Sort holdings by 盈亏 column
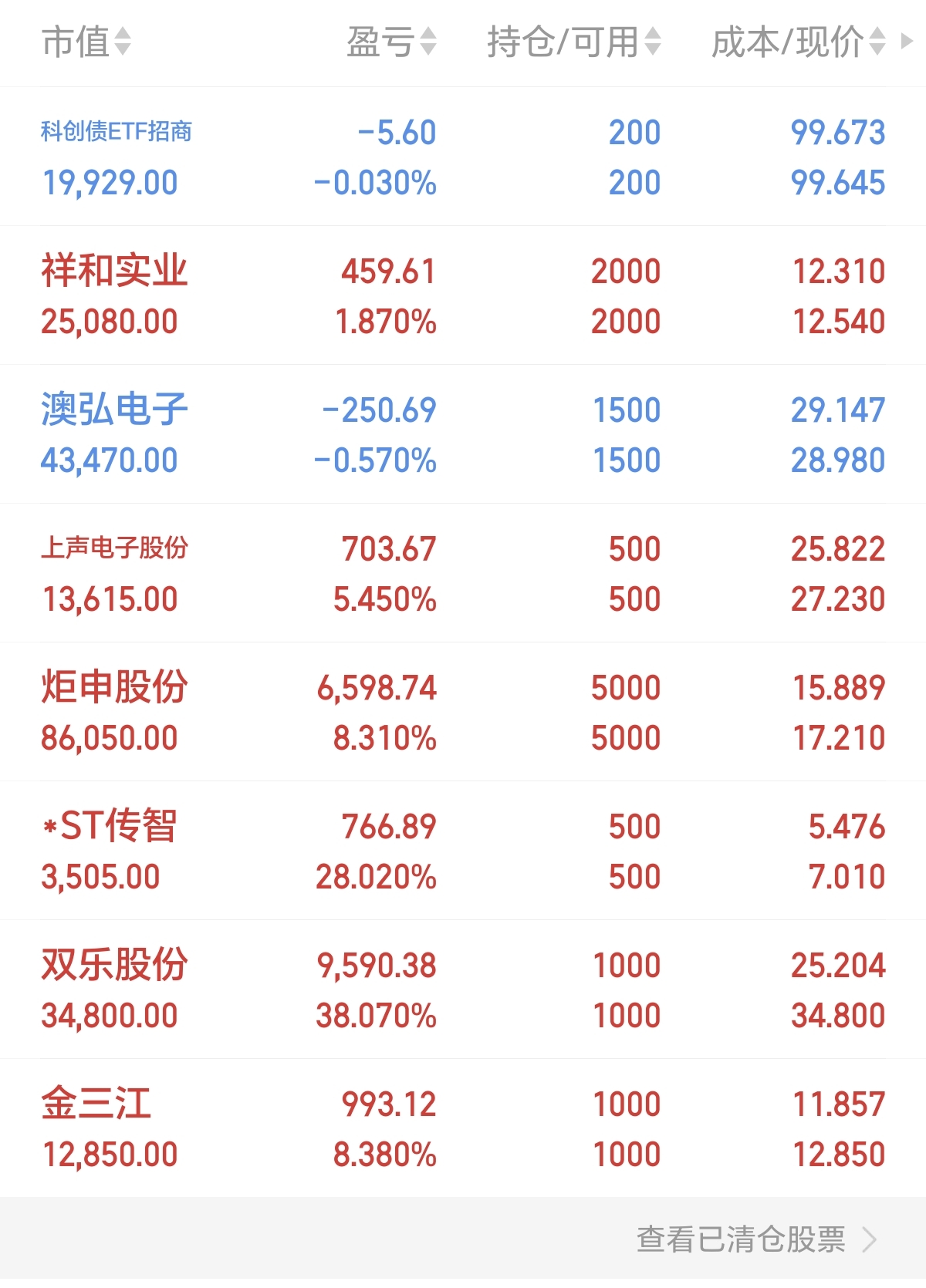Image resolution: width=926 pixels, height=1288 pixels. [x=391, y=42]
